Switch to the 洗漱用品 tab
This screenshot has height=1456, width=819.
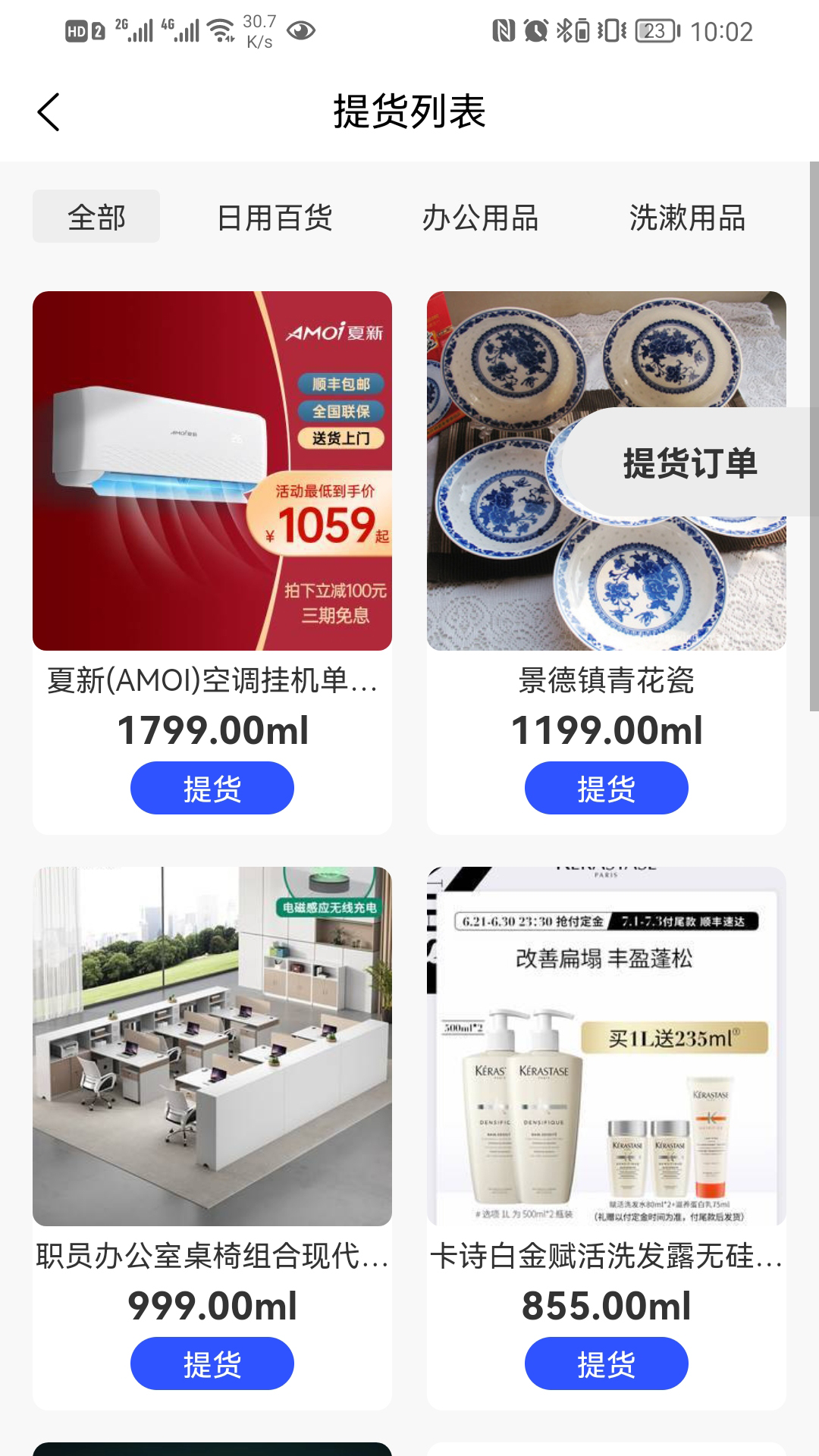687,218
